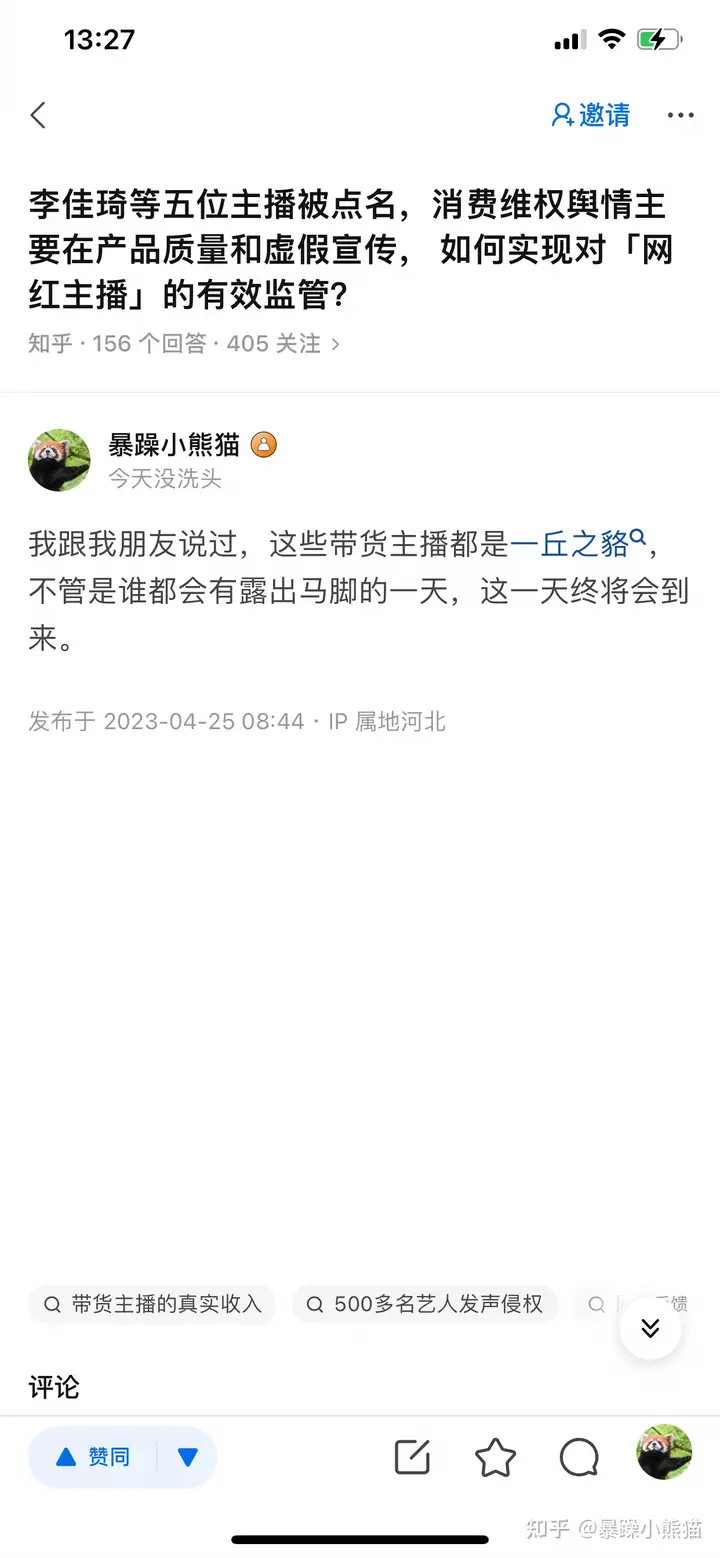Open comments via the speech bubble icon
This screenshot has height=1558, width=720.
point(579,1457)
